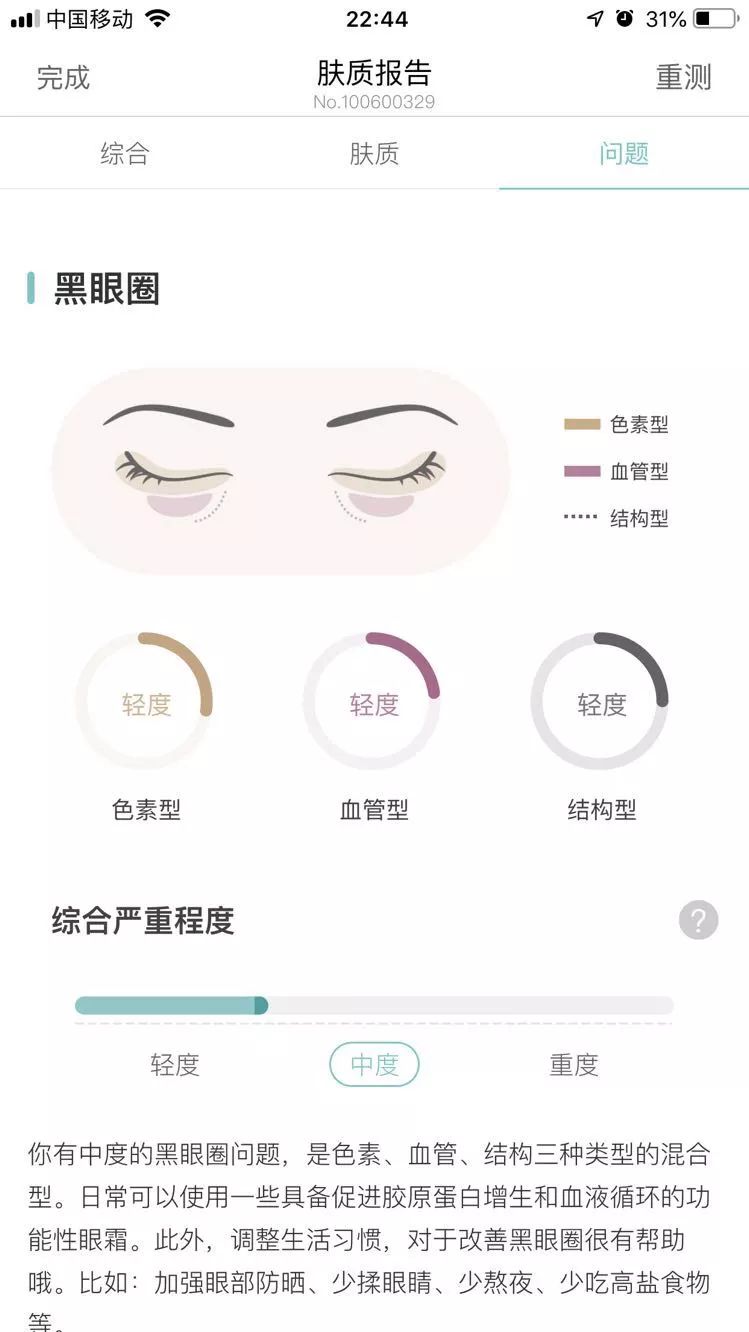Tap the severity progress slider bar
This screenshot has width=749, height=1332.
[374, 1005]
